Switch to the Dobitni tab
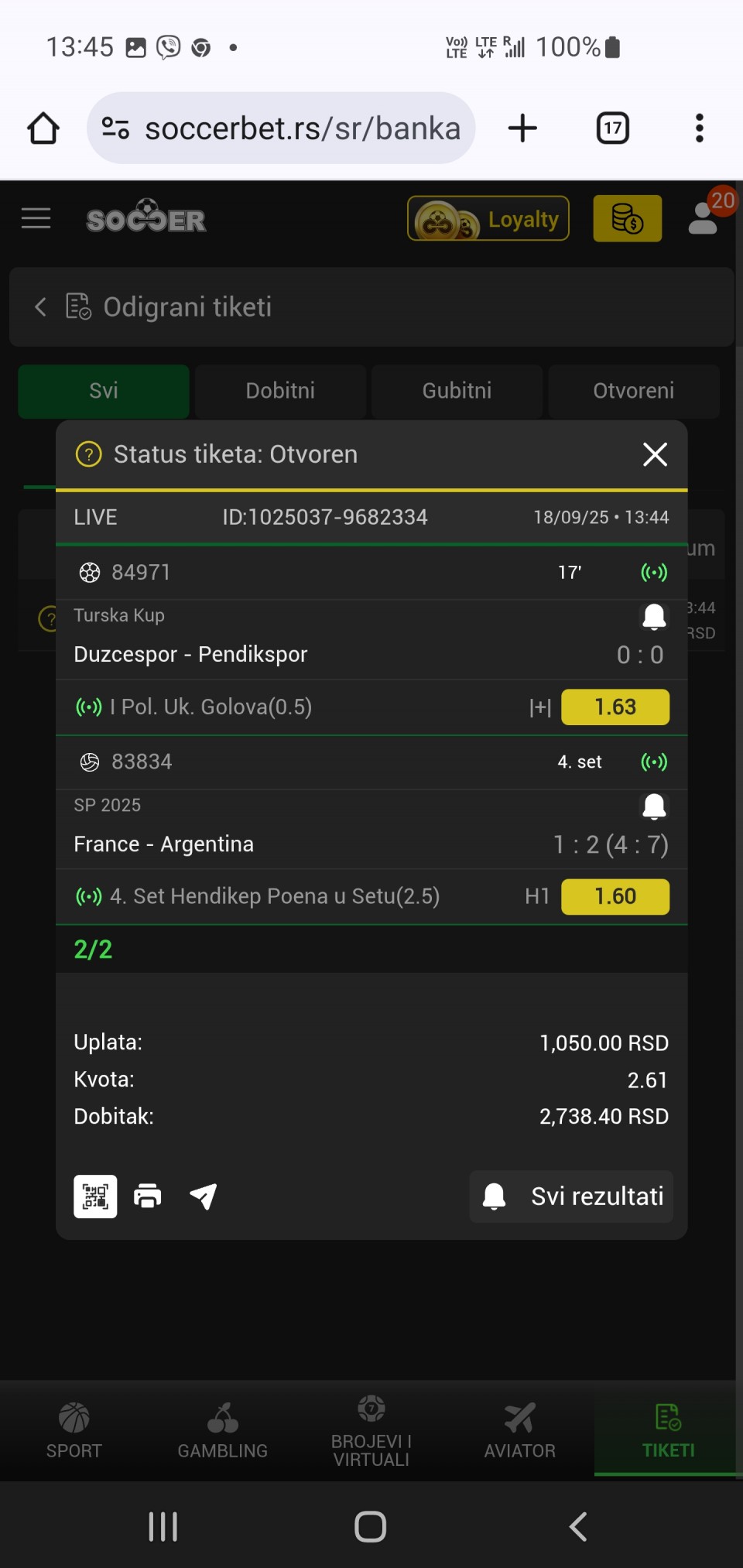 (280, 391)
